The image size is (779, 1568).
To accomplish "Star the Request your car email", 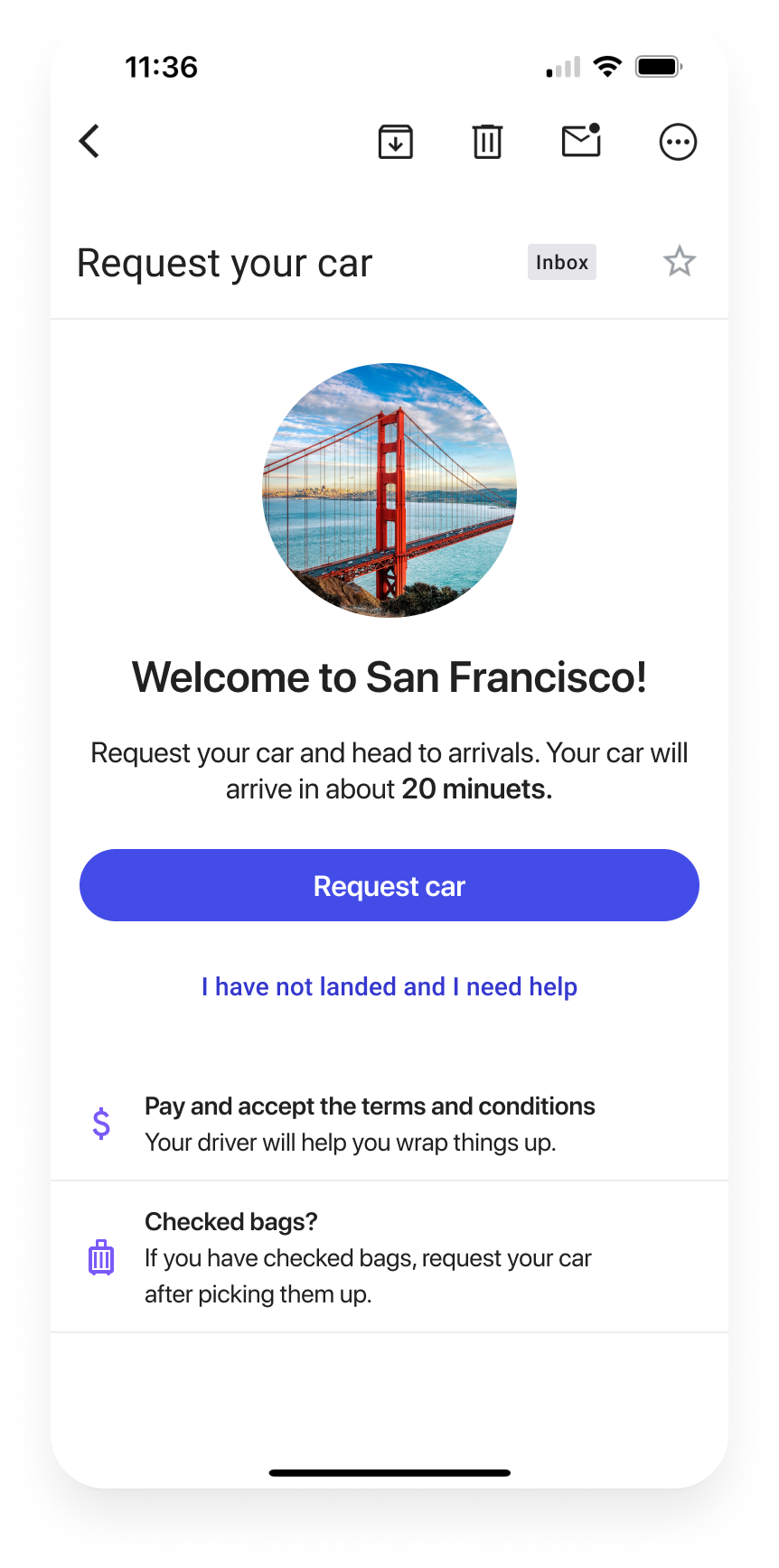I will [x=679, y=262].
